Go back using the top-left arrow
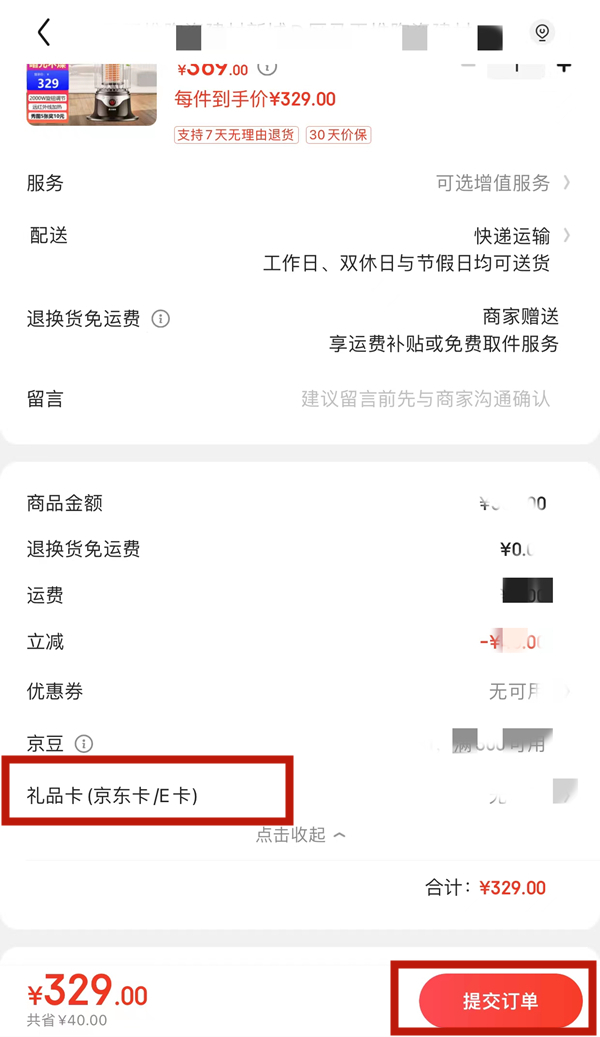This screenshot has height=1037, width=600. 44,32
